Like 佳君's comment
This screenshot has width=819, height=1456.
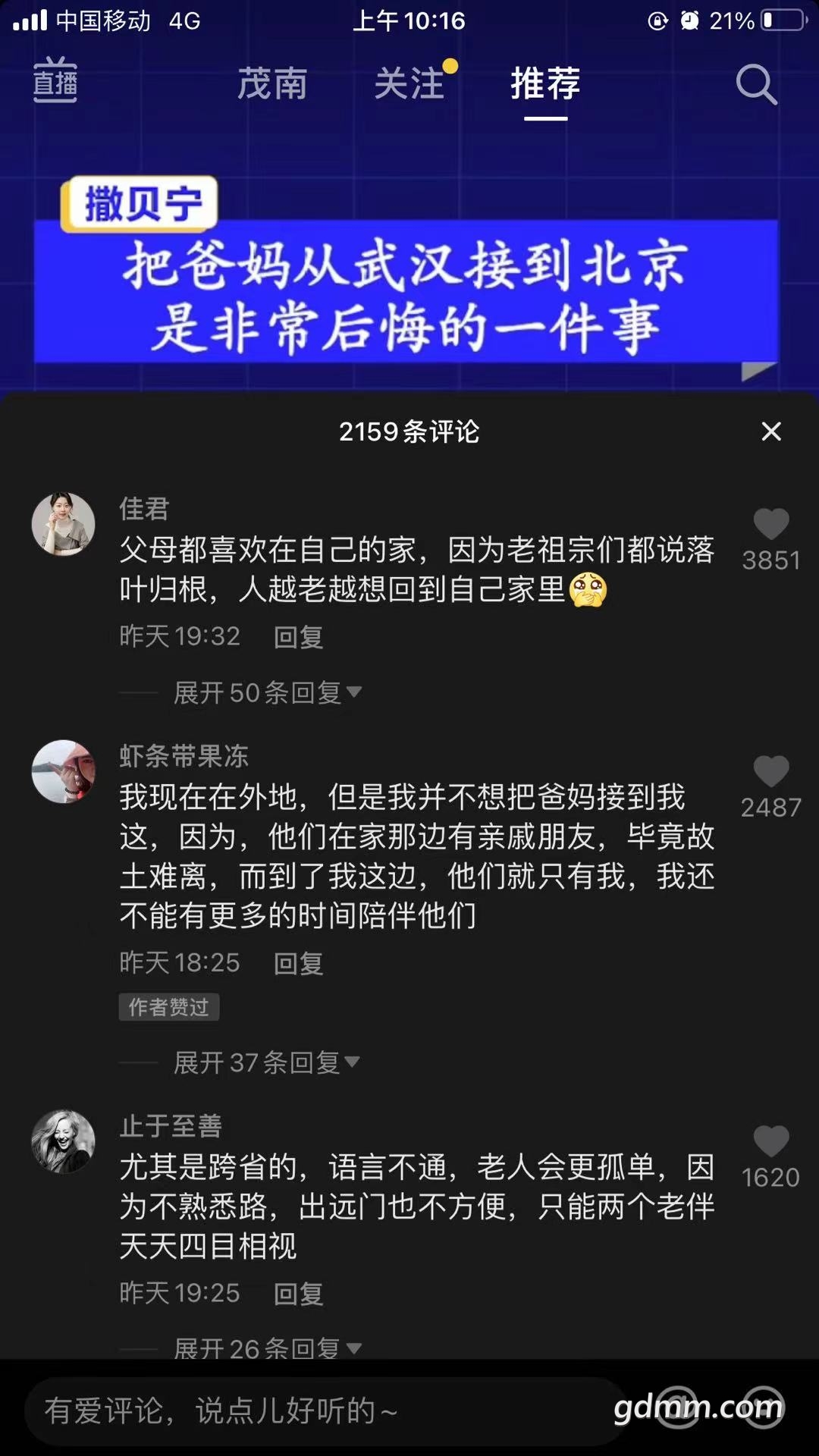(770, 525)
